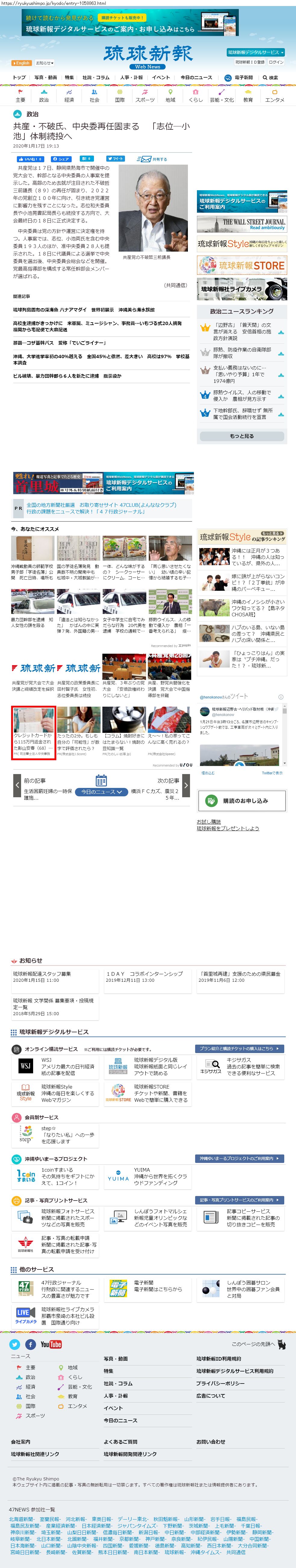Select the 経済 category tab
This screenshot has height=1568, width=296.
coord(69,96)
